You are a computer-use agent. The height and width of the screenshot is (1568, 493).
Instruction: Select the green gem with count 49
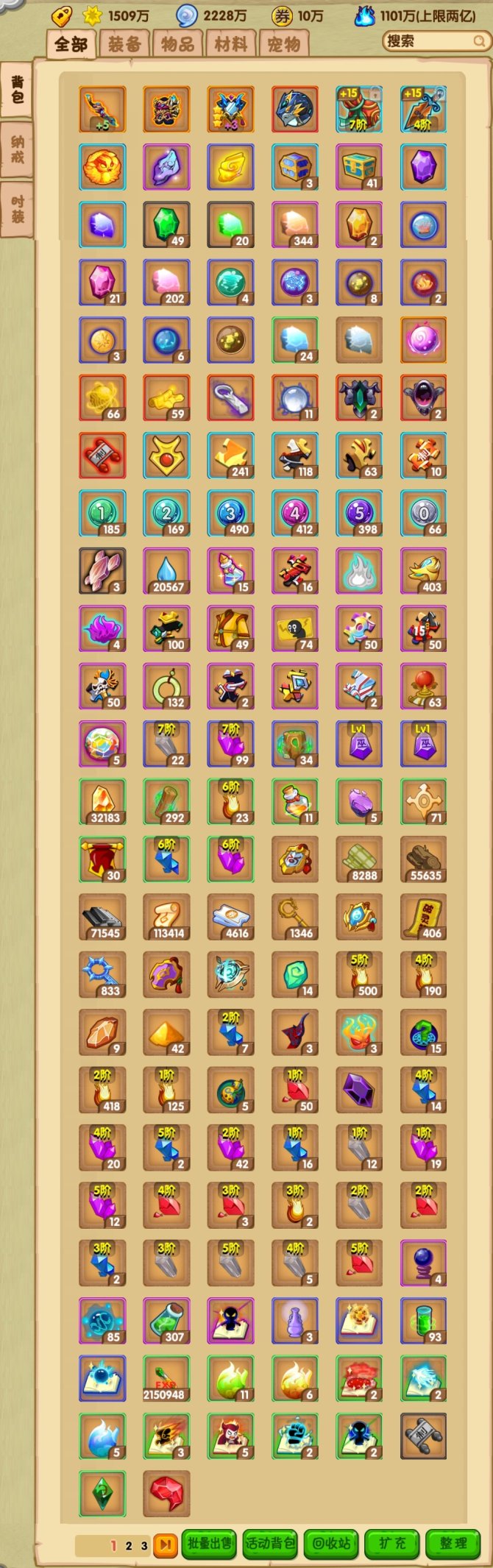click(x=166, y=224)
